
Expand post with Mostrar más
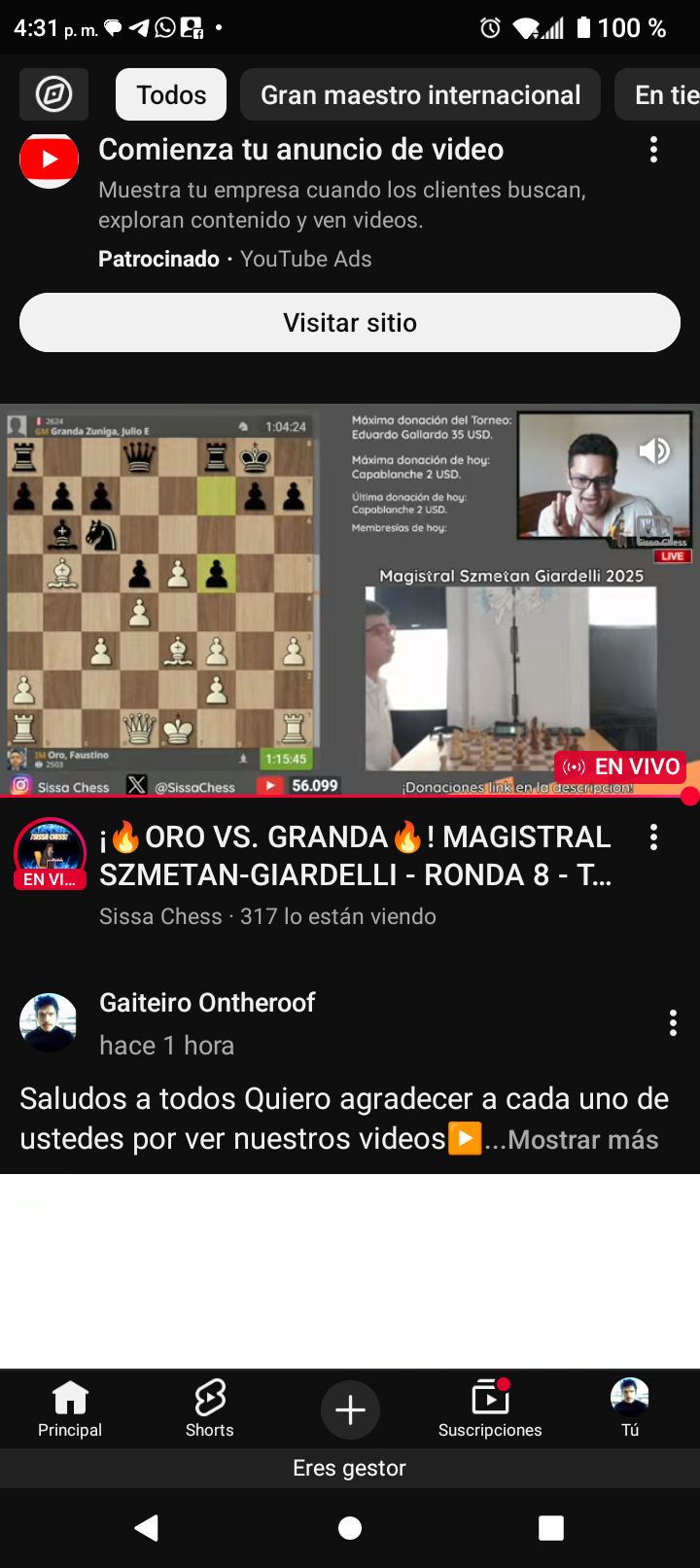tap(582, 1139)
